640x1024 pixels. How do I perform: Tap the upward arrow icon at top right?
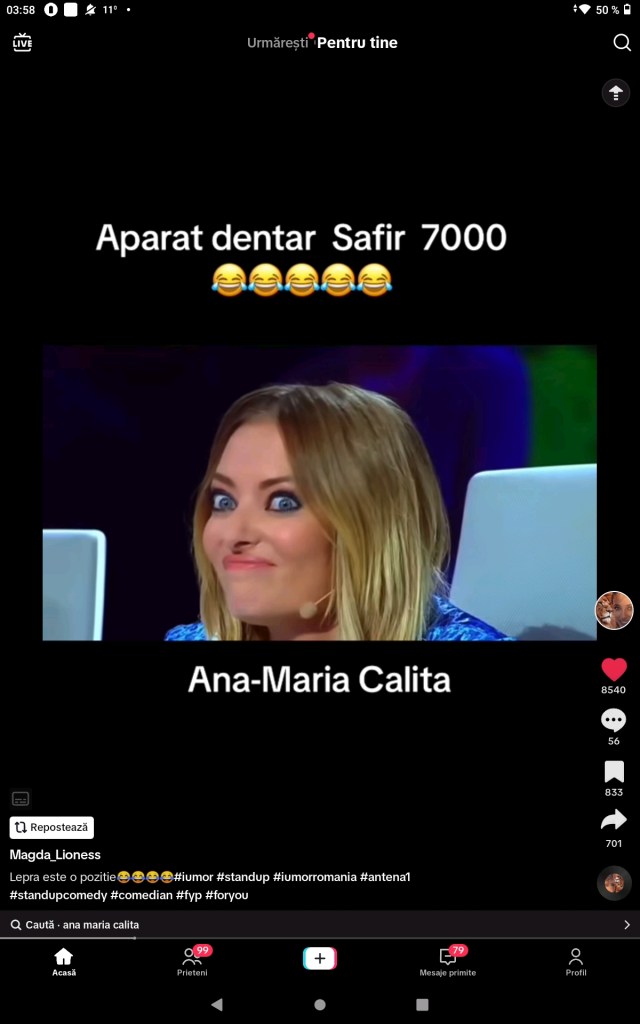point(615,93)
